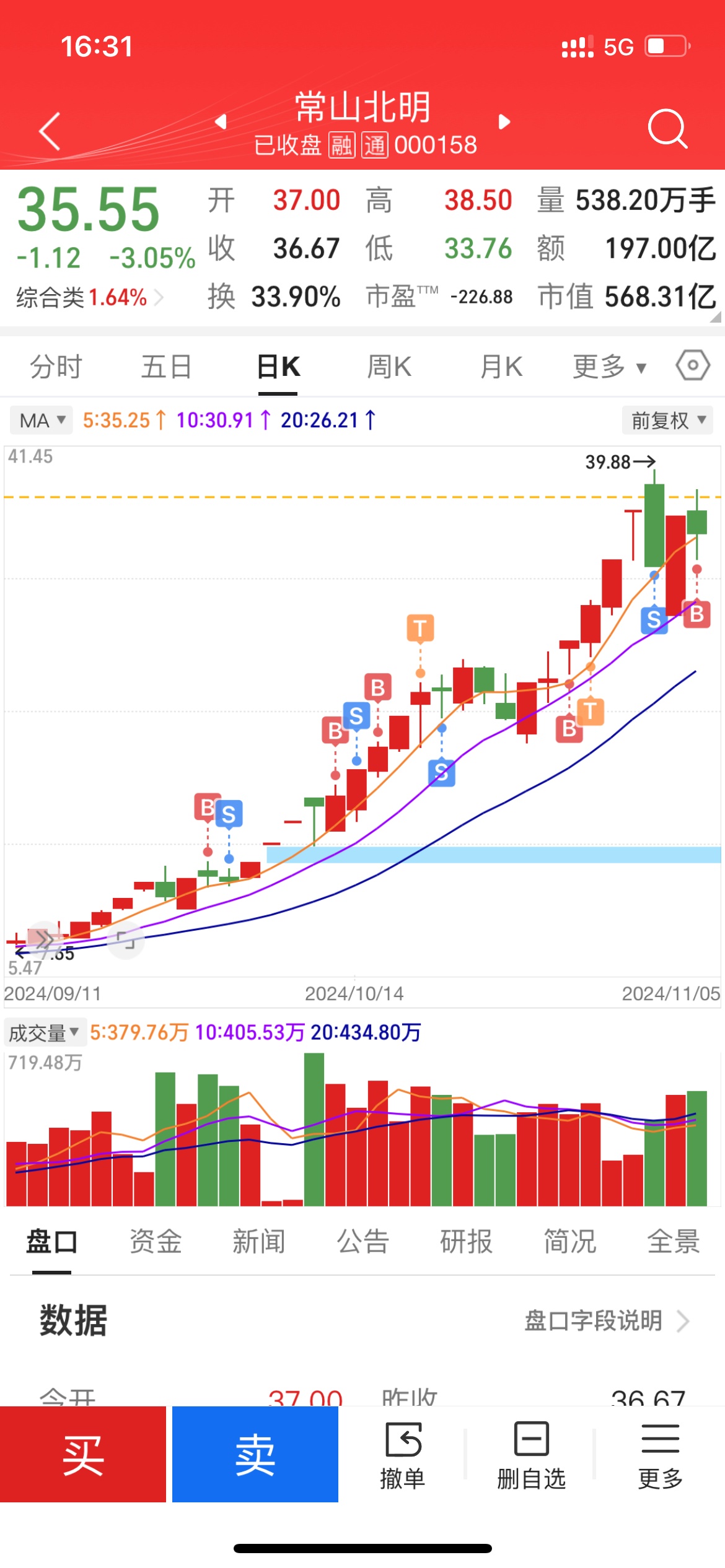Open chart settings hexagon icon

click(x=693, y=365)
